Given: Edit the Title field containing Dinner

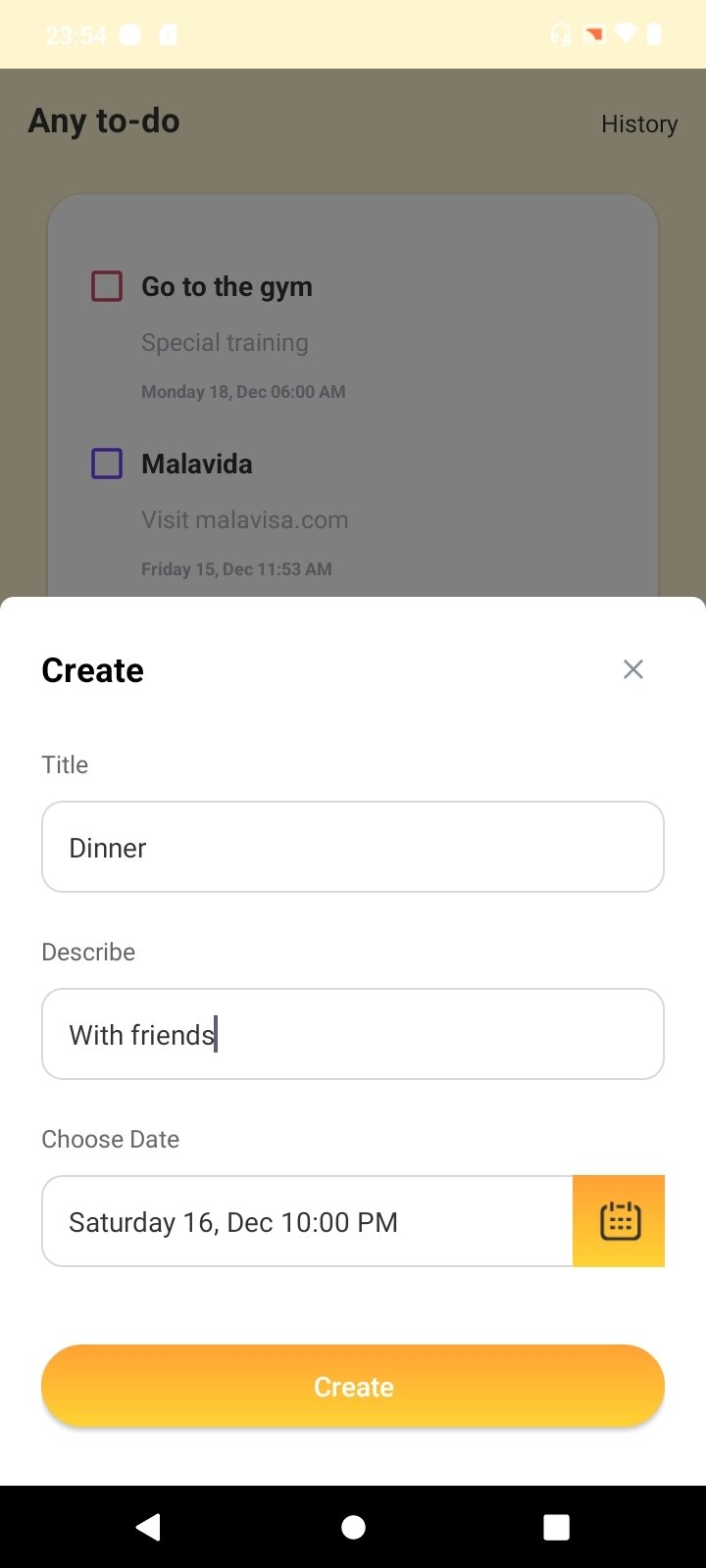Looking at the screenshot, I should pyautogui.click(x=353, y=847).
